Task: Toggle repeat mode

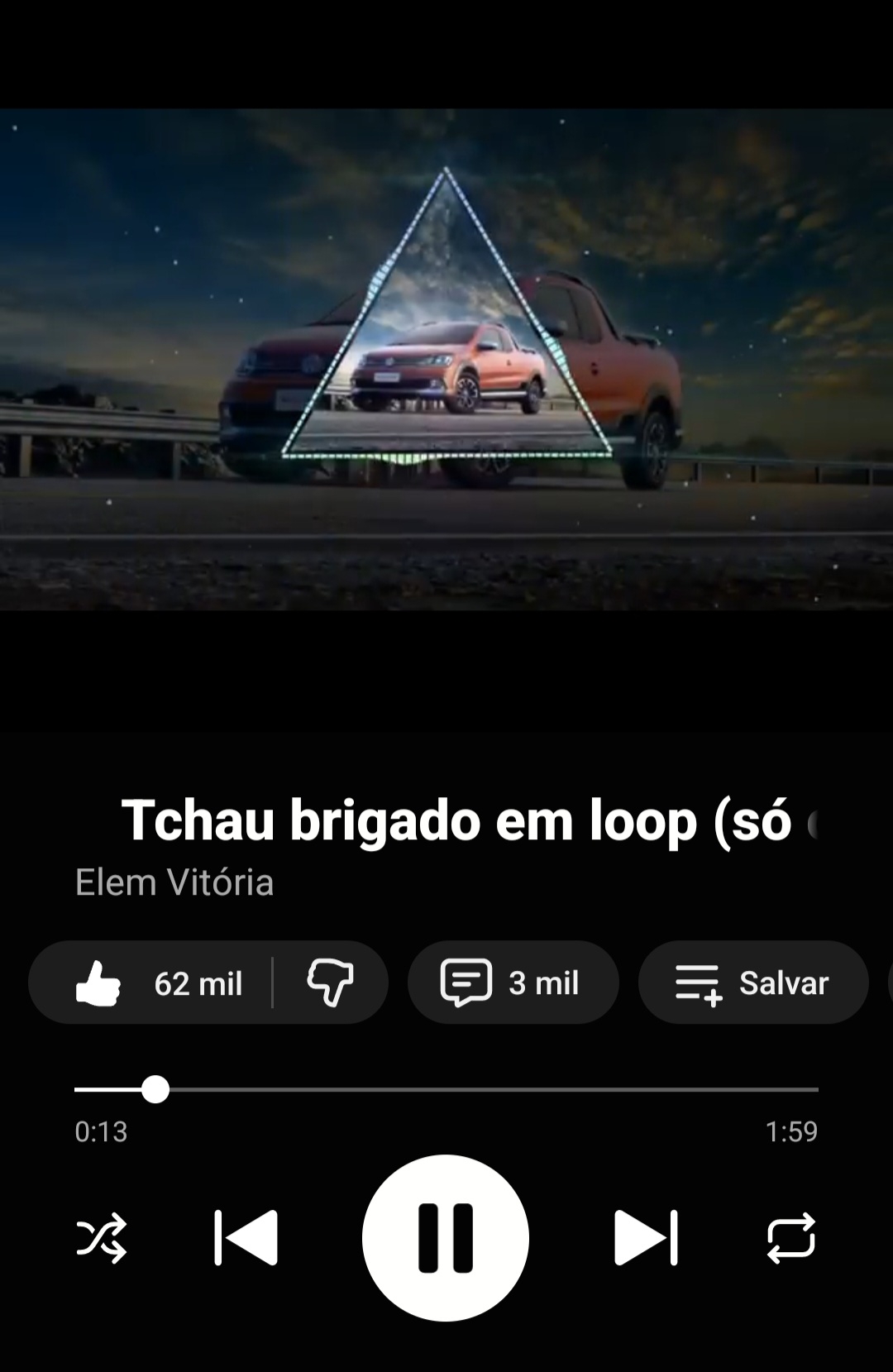Action: point(791,1238)
